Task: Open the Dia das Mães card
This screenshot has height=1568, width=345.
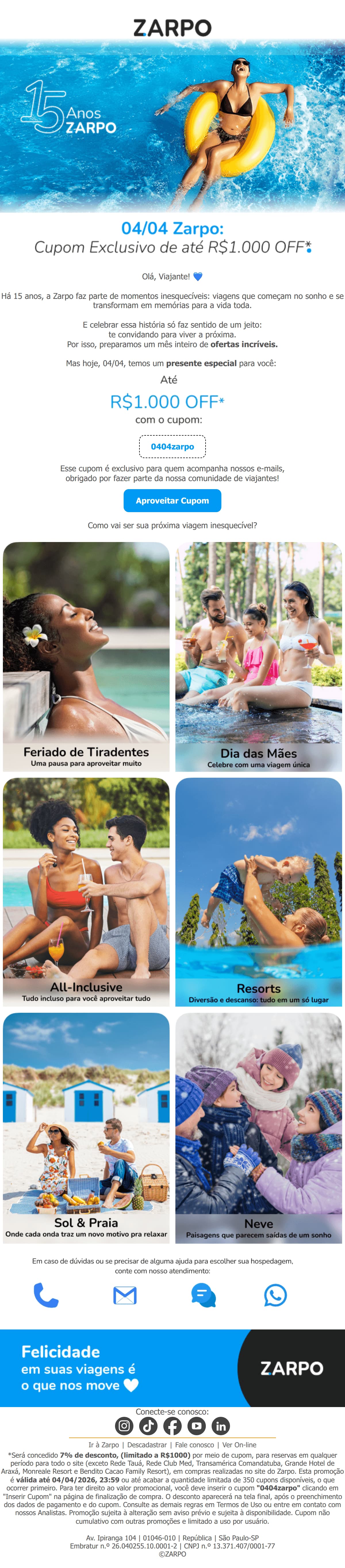Action: (258, 656)
